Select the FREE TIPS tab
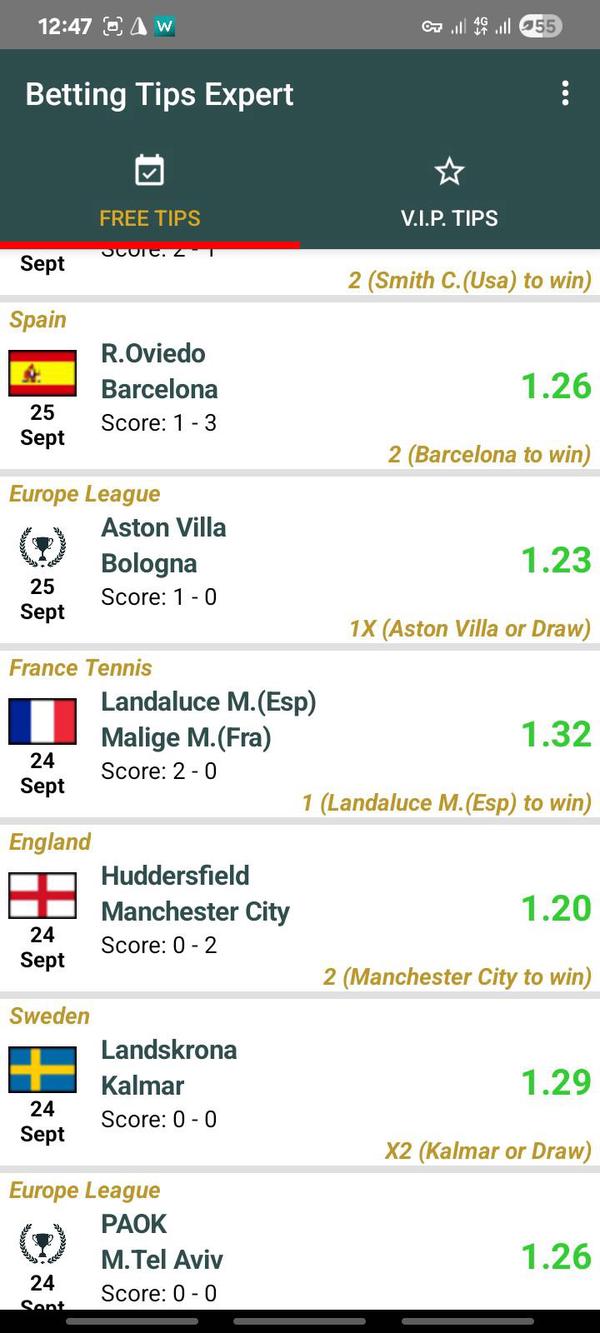Screen dimensions: 600x1333 pyautogui.click(x=150, y=195)
